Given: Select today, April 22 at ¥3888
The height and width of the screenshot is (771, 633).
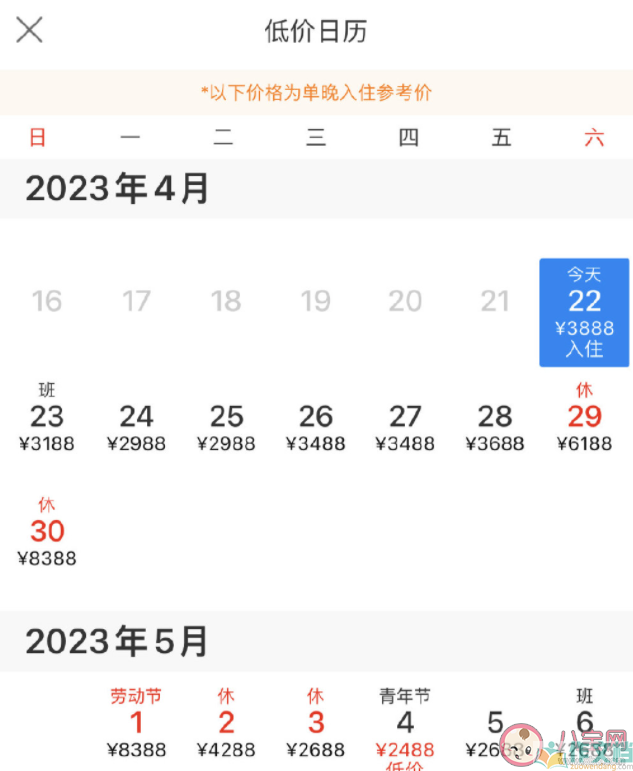Looking at the screenshot, I should point(585,312).
